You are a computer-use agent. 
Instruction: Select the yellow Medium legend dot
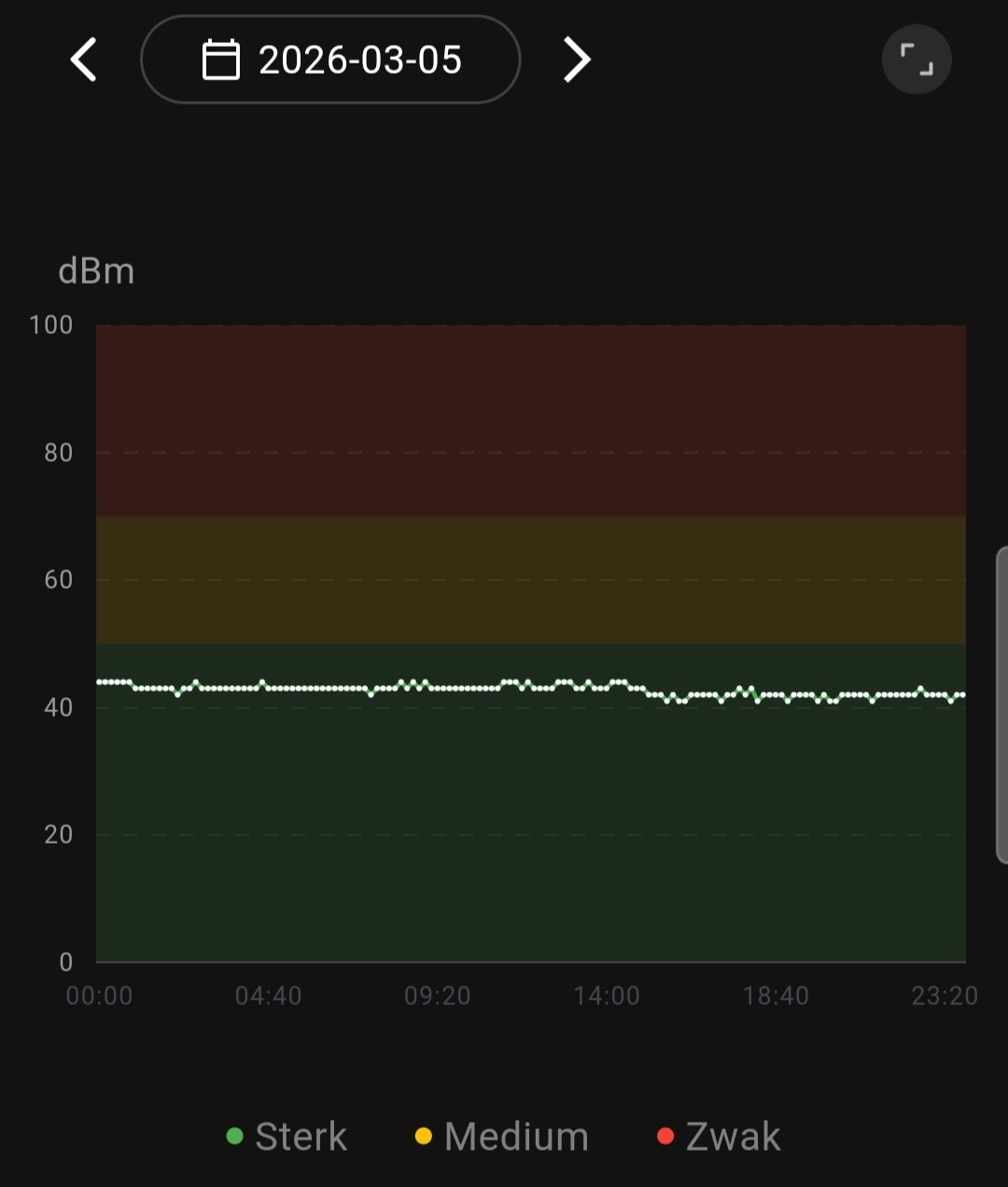pyautogui.click(x=425, y=1136)
